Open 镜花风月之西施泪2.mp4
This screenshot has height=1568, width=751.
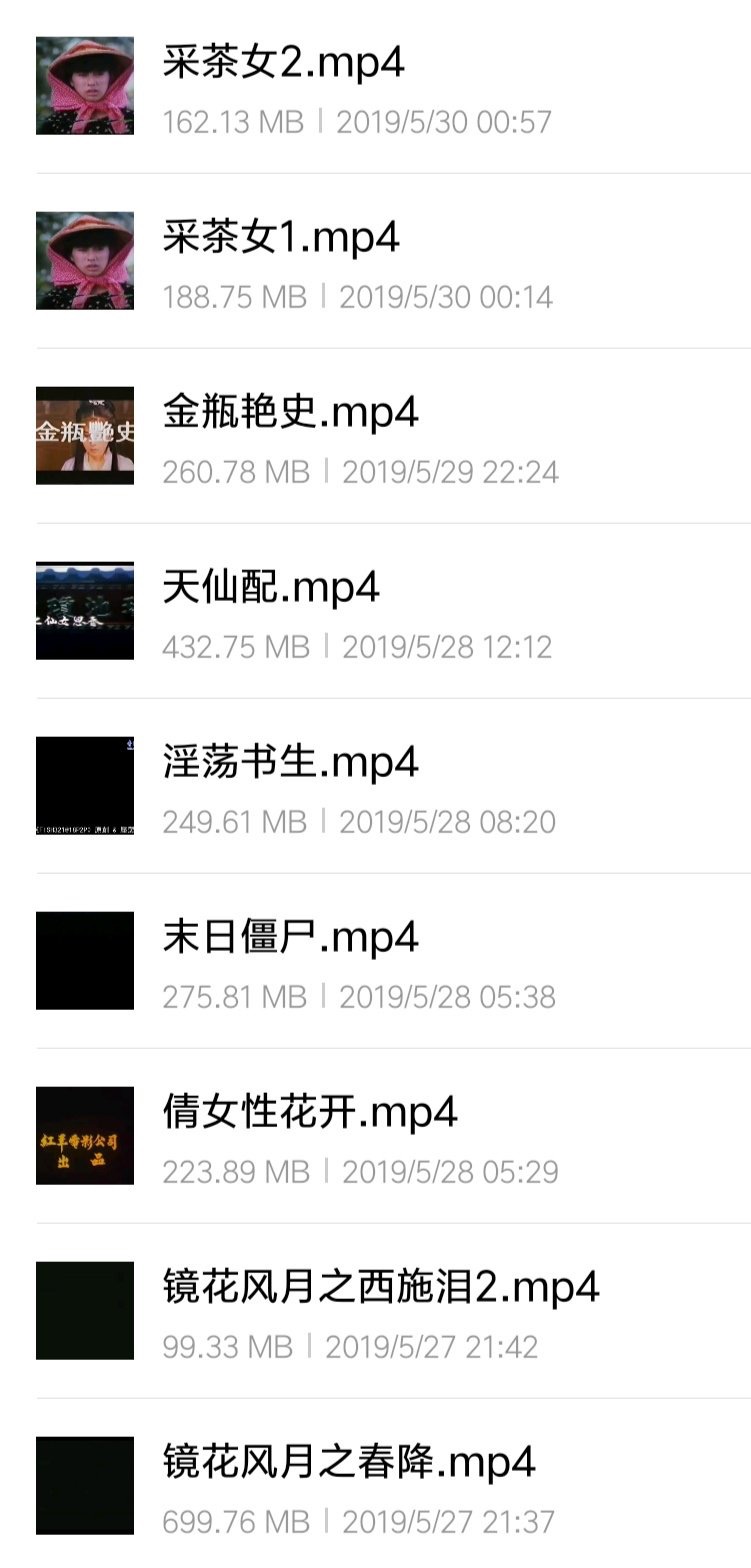tap(380, 1288)
